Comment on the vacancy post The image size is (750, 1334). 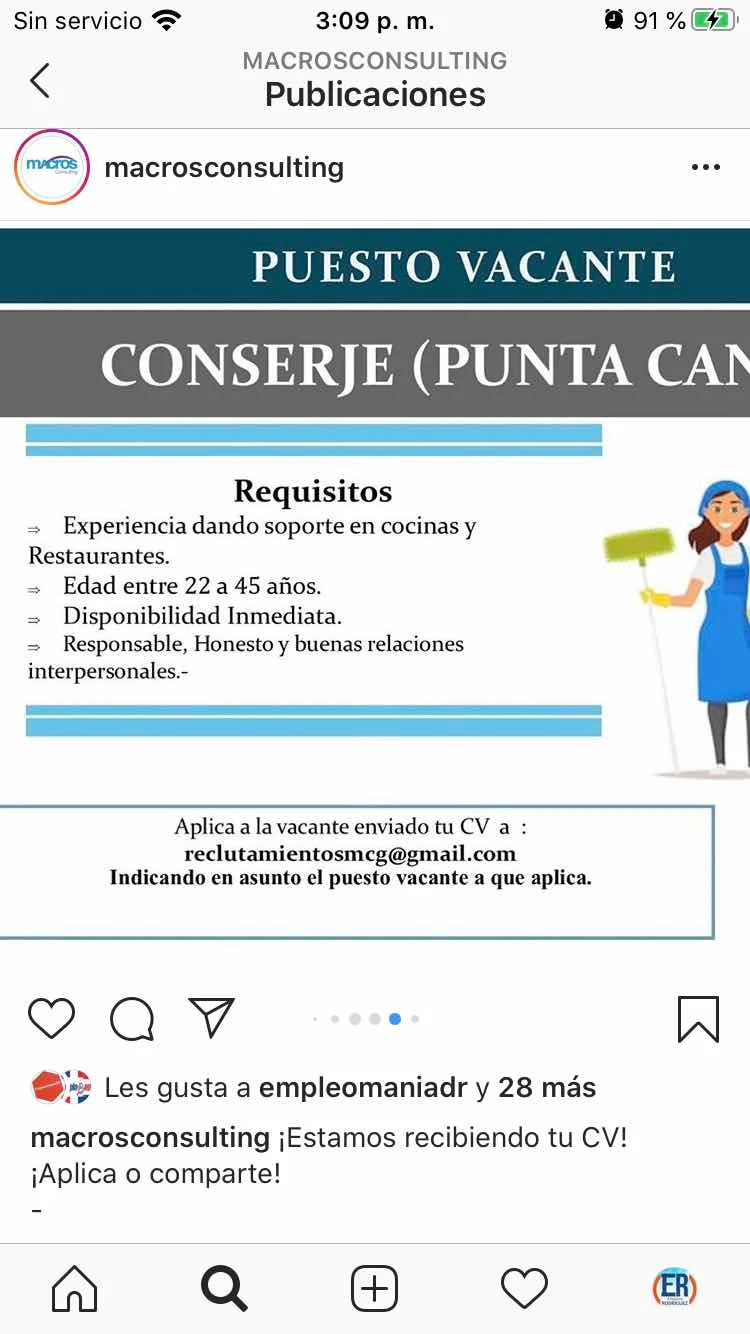point(132,1019)
